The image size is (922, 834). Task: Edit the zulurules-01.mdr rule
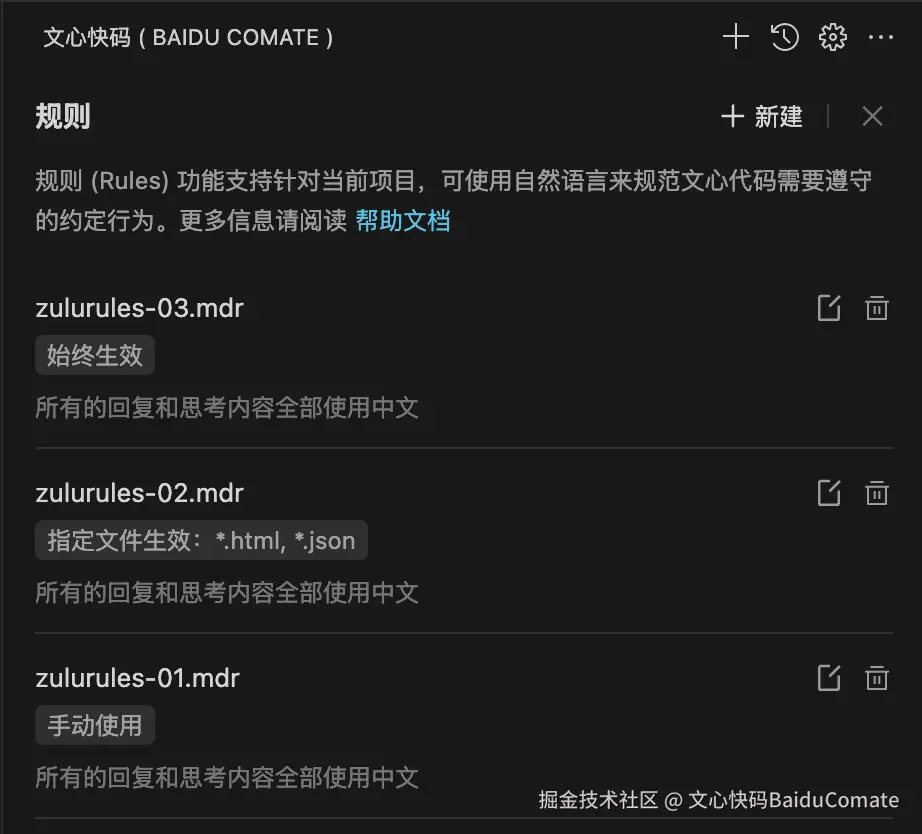click(x=829, y=678)
